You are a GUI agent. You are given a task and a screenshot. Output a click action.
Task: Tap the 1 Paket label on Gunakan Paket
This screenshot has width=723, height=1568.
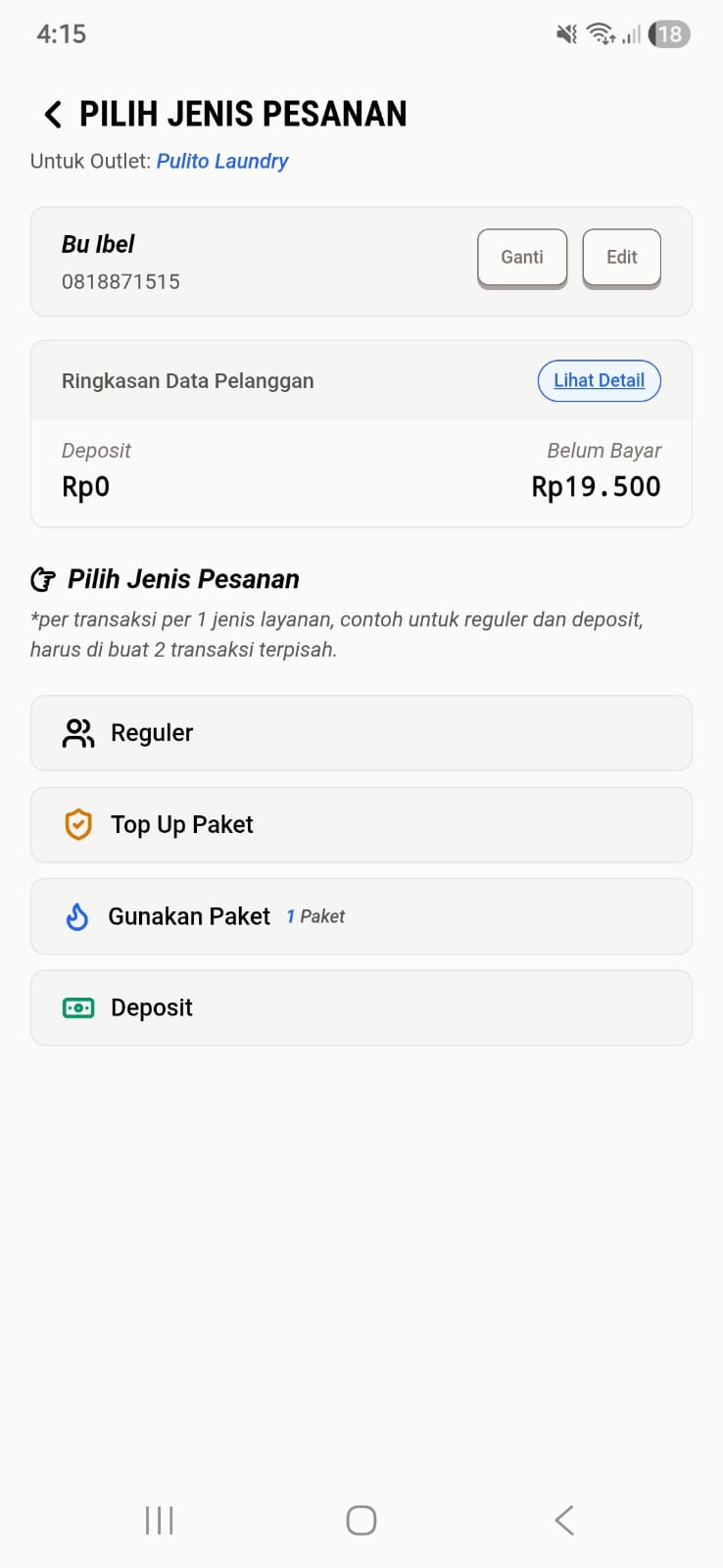(x=314, y=916)
